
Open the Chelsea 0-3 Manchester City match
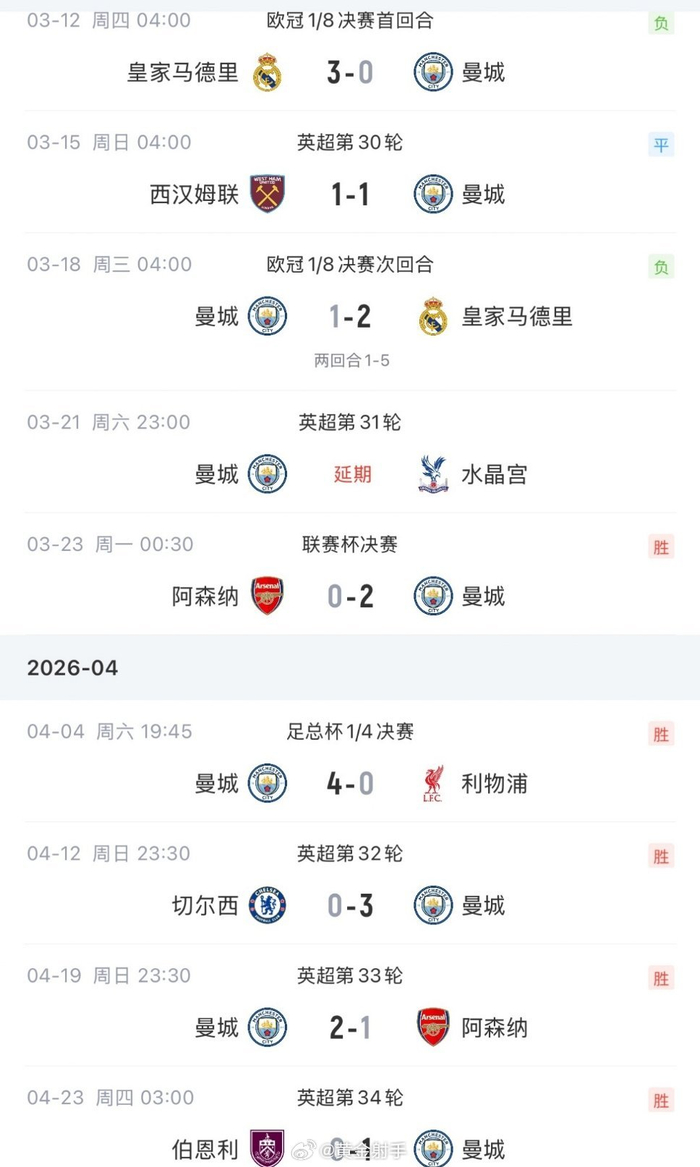(x=350, y=905)
